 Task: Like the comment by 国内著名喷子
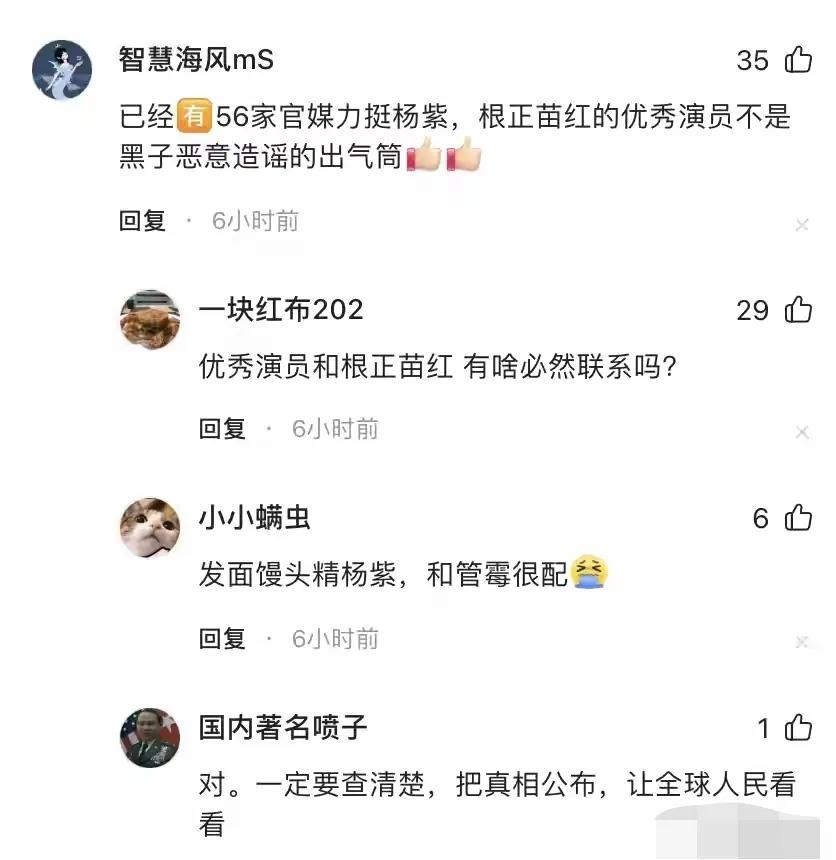click(x=798, y=728)
